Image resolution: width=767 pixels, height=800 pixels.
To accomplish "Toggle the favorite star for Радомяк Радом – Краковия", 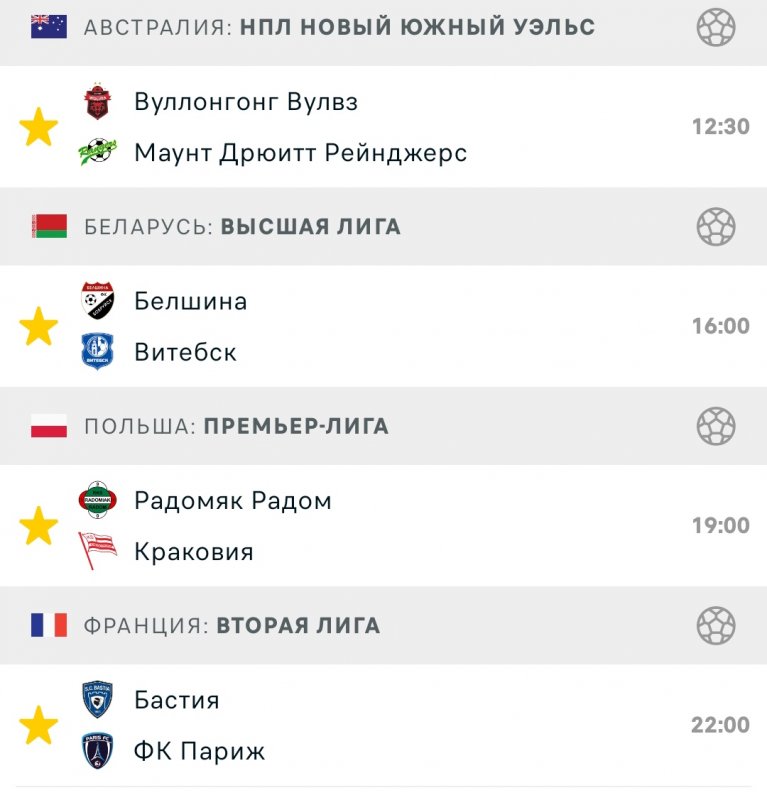I will pyautogui.click(x=38, y=526).
